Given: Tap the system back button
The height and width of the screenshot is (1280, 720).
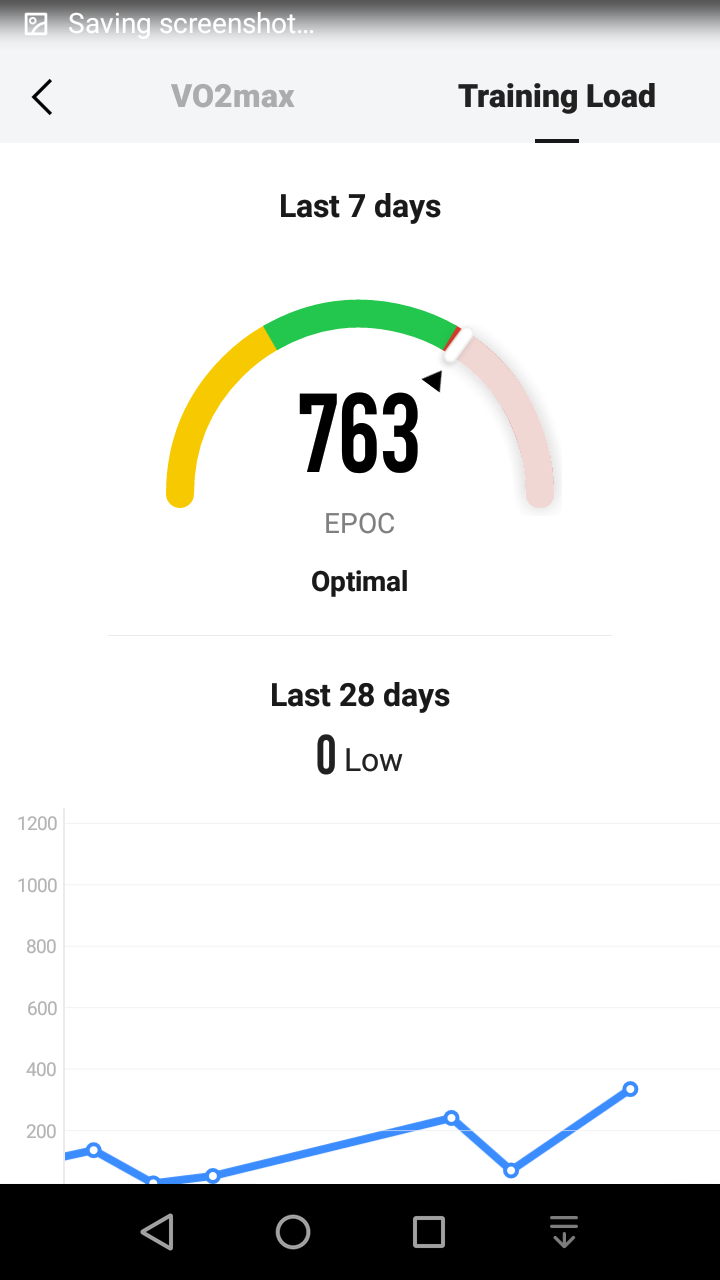Looking at the screenshot, I should [157, 1232].
